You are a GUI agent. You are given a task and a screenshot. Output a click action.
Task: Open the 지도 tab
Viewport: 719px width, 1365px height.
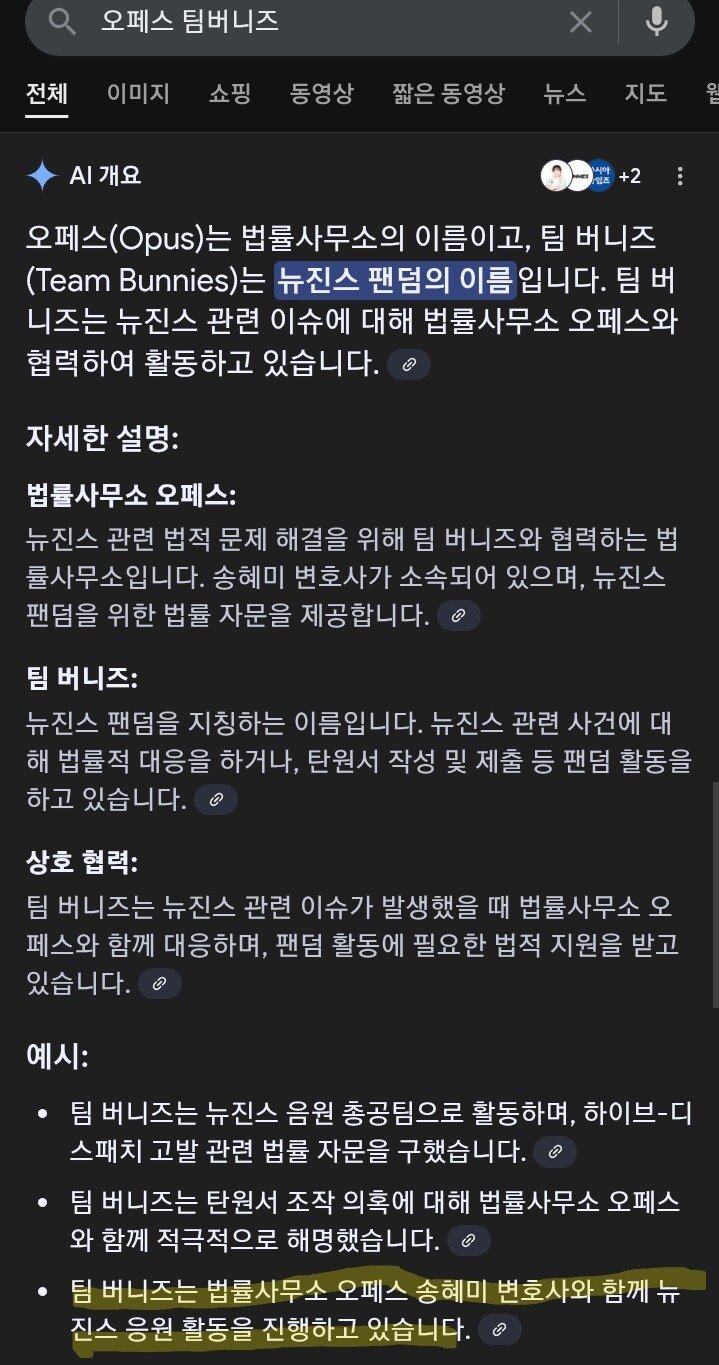click(646, 94)
